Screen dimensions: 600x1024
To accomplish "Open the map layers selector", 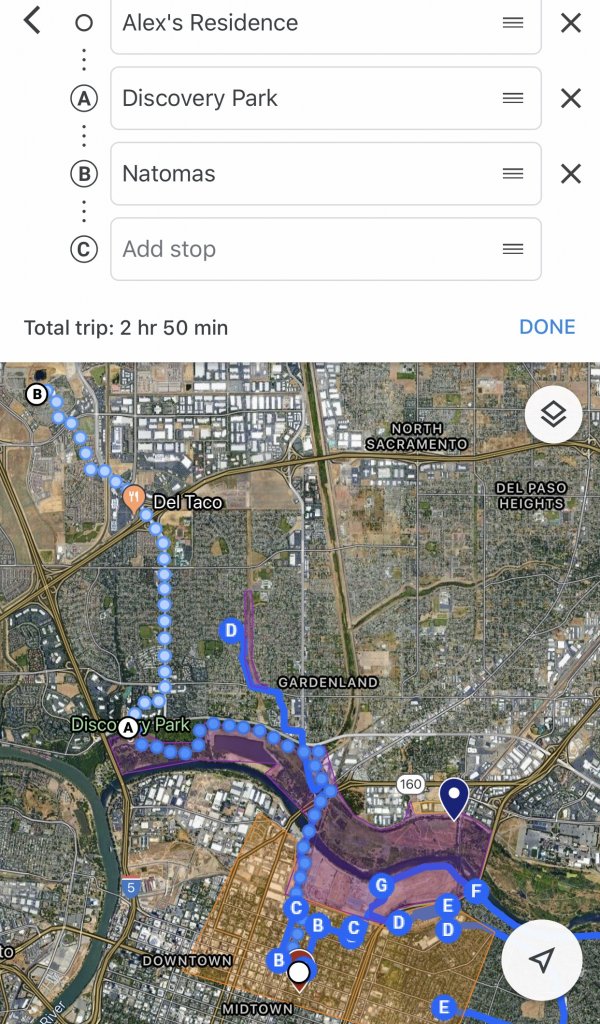I will tap(554, 414).
